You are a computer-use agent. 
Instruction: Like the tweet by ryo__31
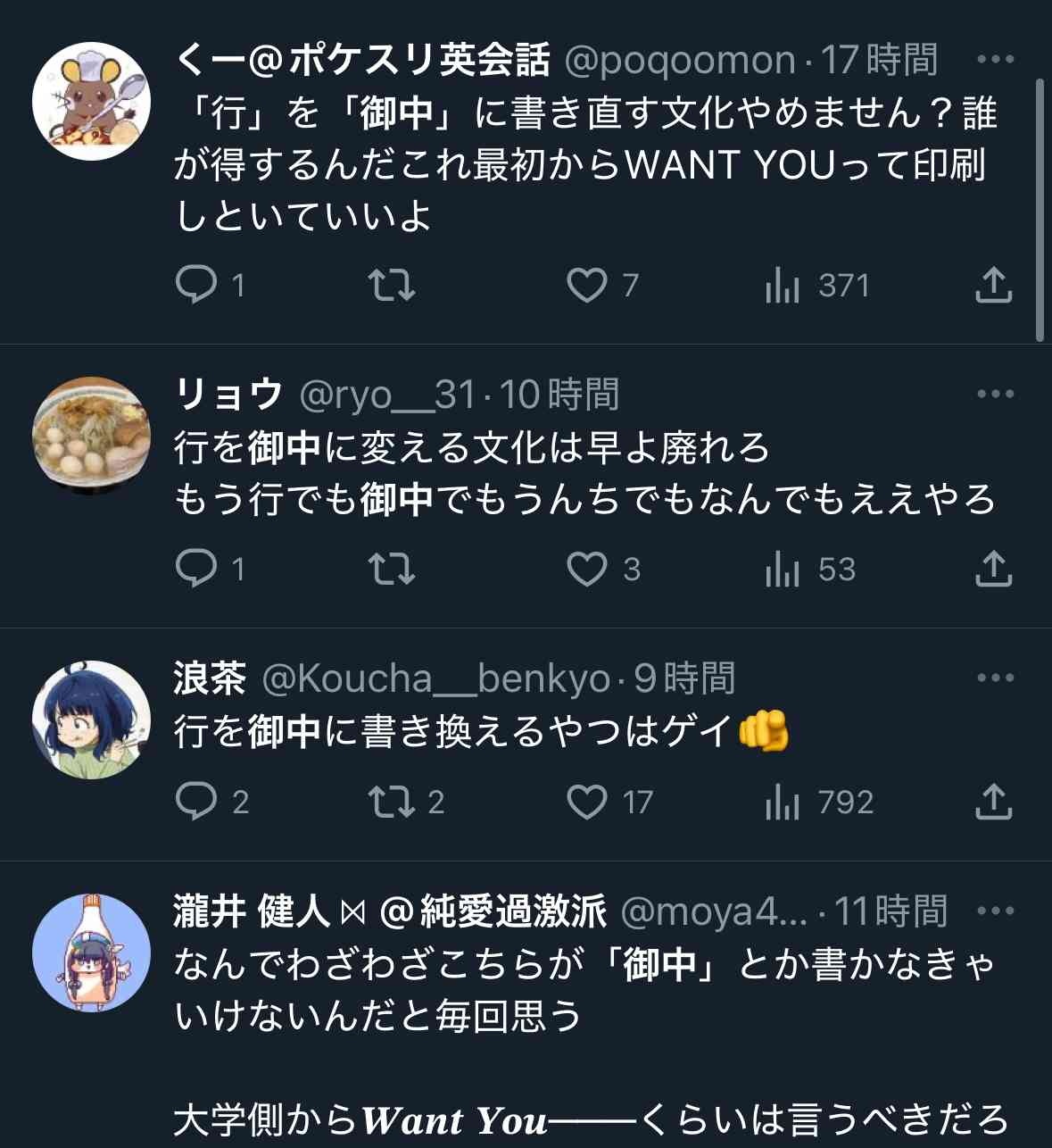[587, 570]
